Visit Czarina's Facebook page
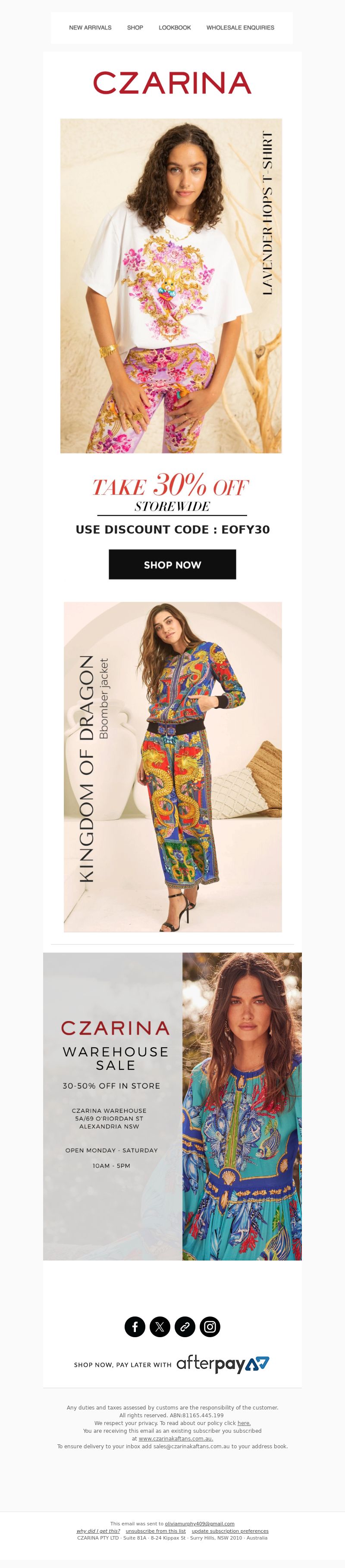 [x=135, y=1326]
